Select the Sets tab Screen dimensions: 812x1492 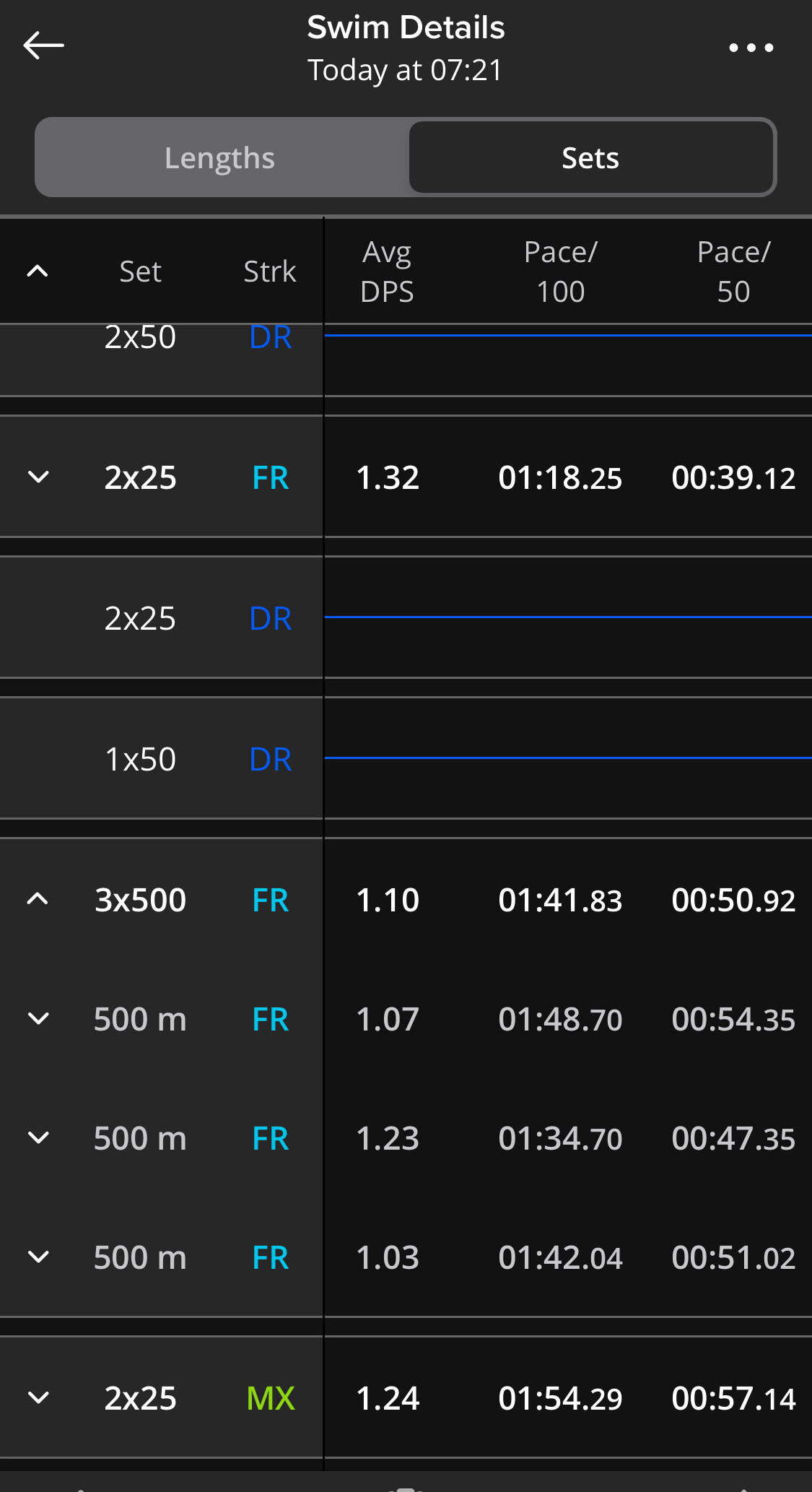(590, 158)
